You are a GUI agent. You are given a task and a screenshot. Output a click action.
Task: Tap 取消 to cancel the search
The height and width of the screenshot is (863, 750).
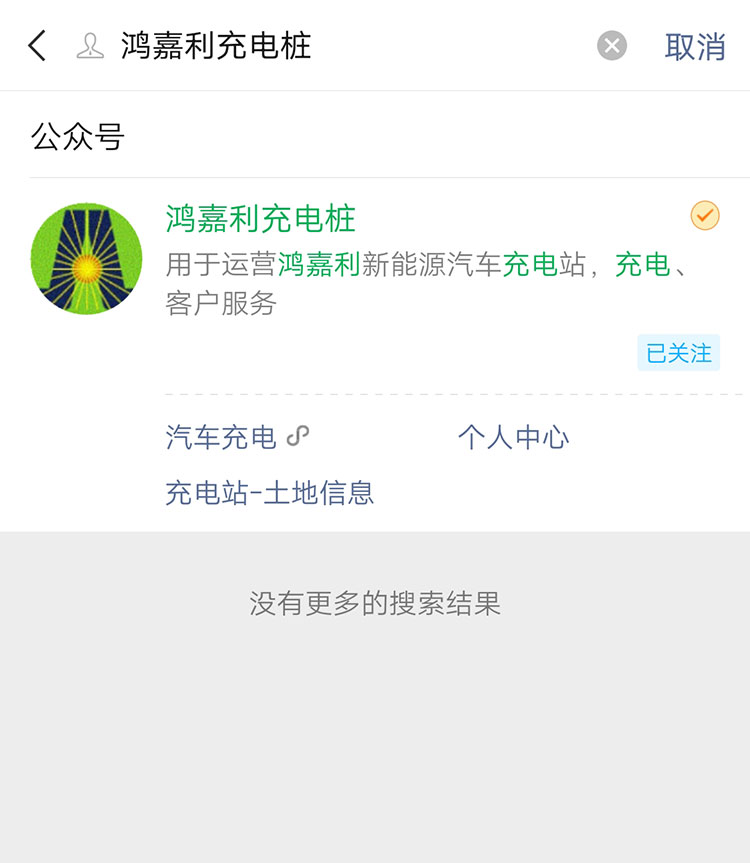click(x=695, y=46)
